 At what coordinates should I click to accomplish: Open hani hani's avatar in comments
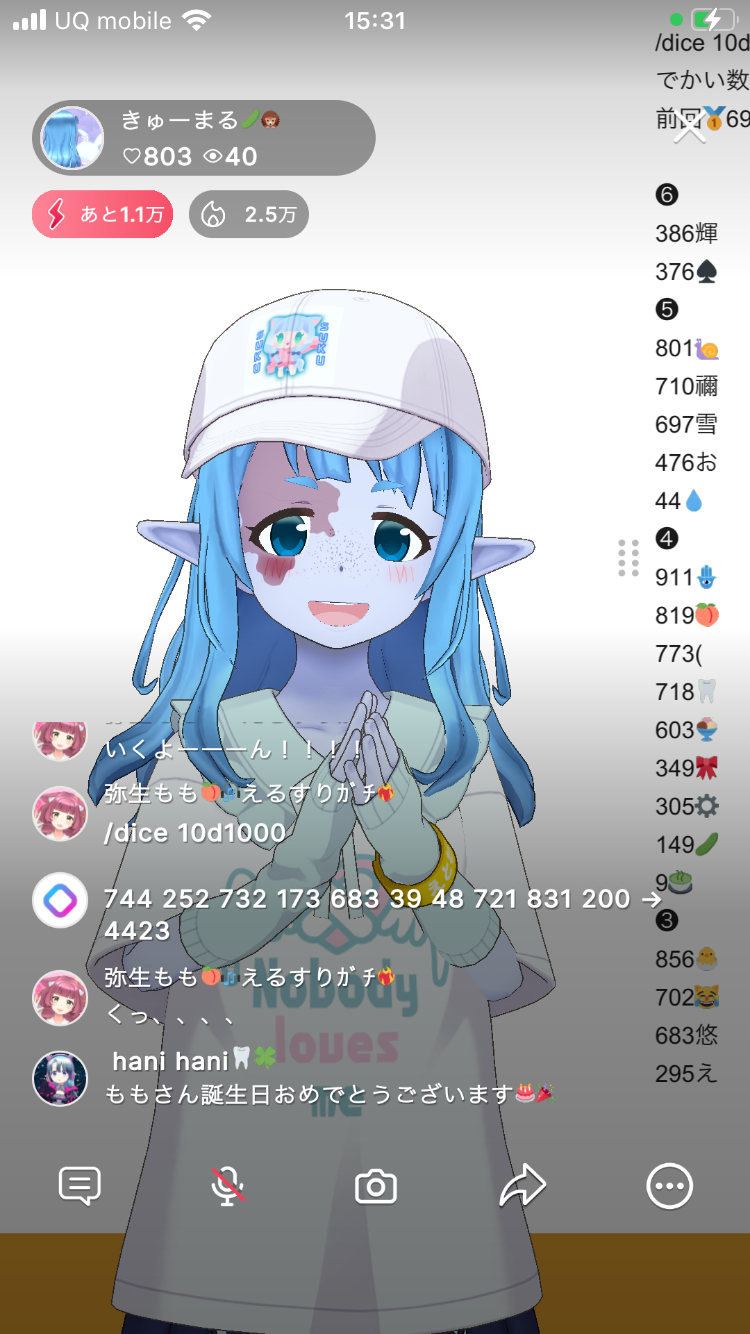pyautogui.click(x=60, y=1079)
